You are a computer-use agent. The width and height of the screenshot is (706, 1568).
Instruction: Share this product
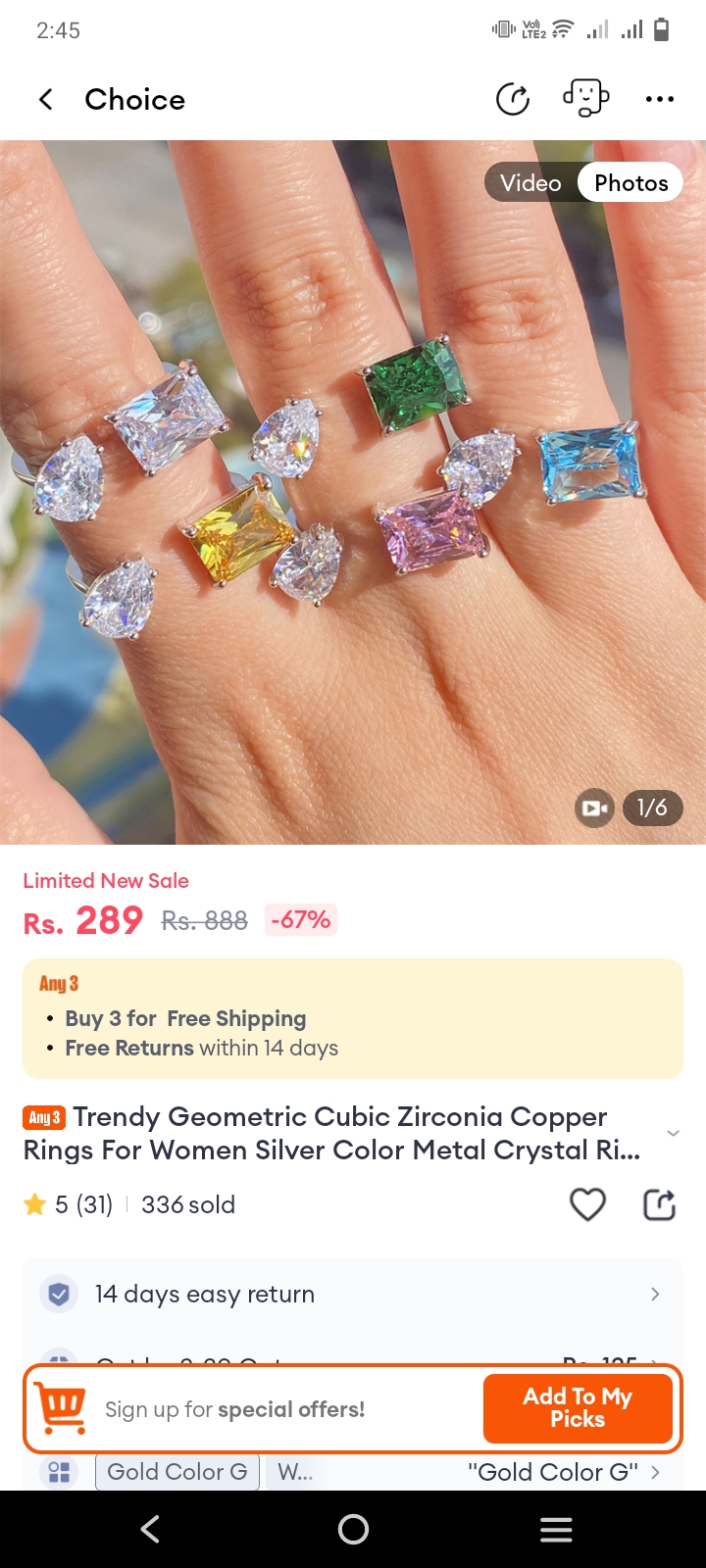(659, 1204)
